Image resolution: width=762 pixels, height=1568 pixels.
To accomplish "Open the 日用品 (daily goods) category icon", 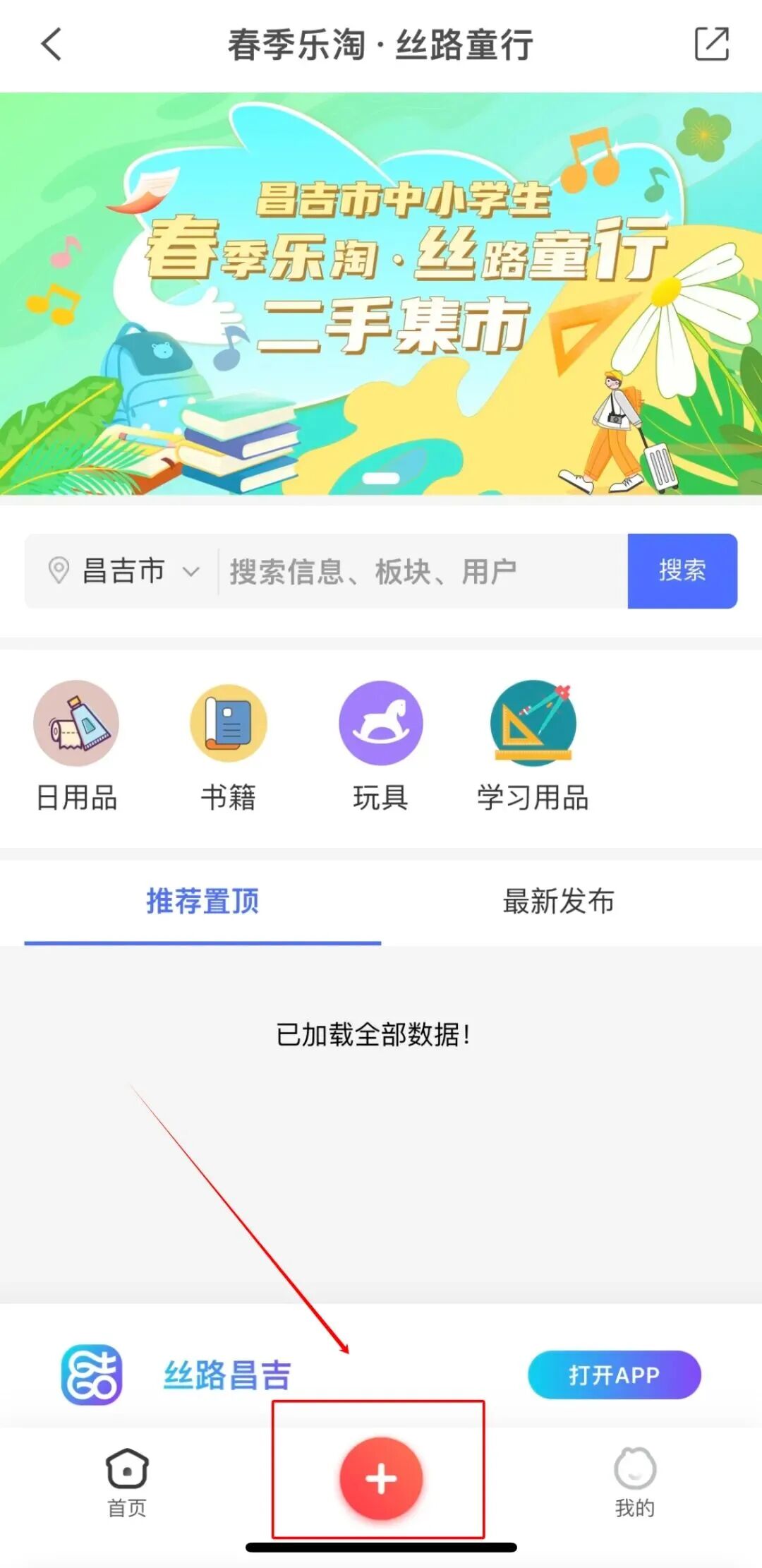I will coord(78,722).
